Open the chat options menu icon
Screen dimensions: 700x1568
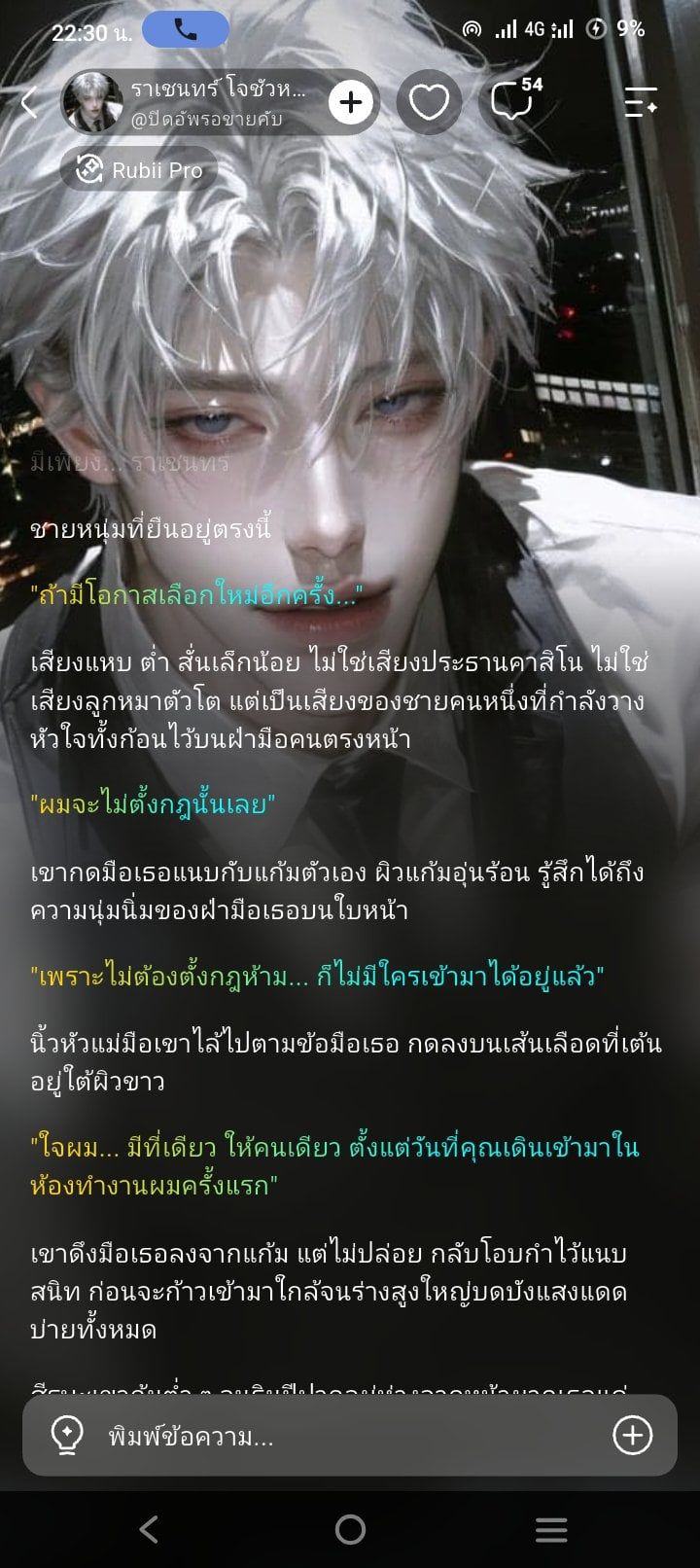pyautogui.click(x=641, y=102)
